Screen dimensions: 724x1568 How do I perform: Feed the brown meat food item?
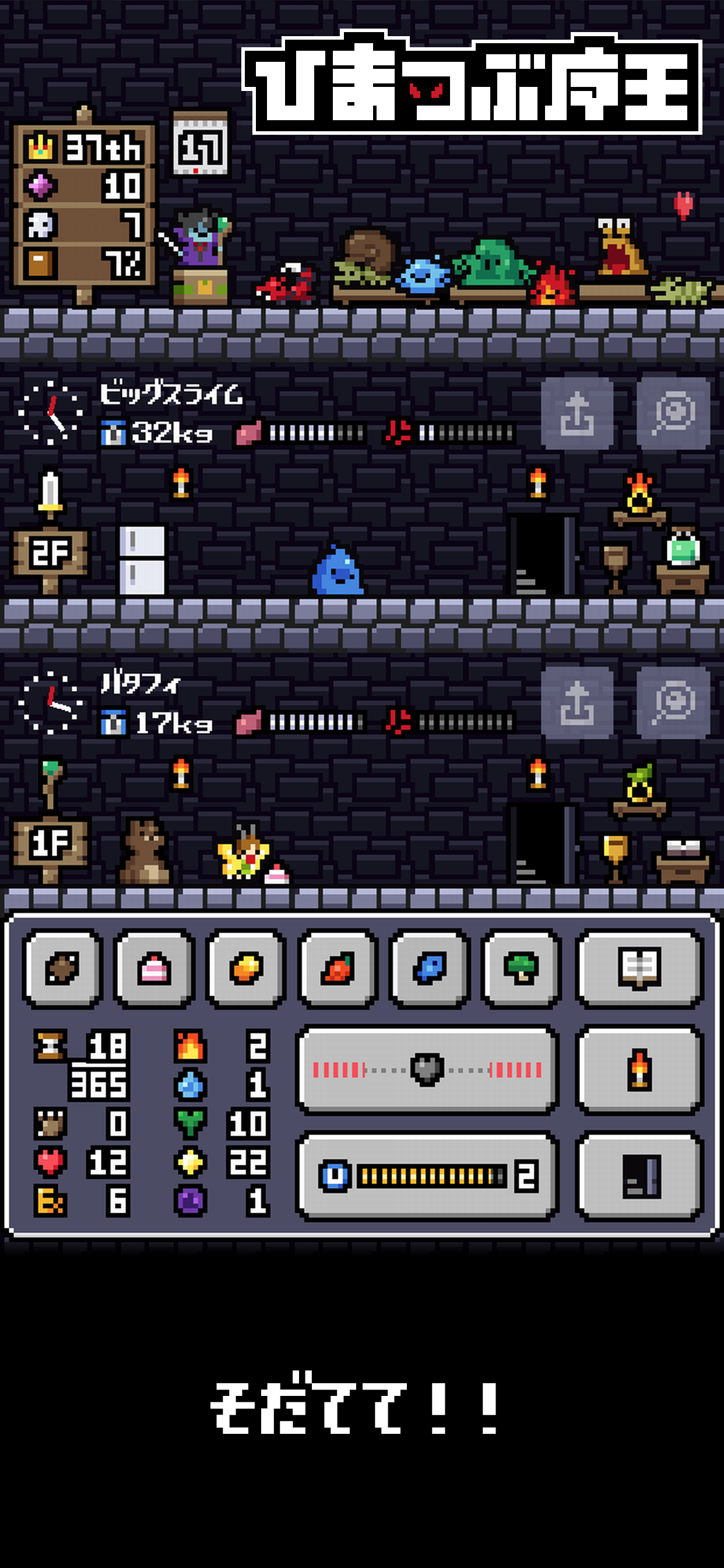pyautogui.click(x=62, y=968)
